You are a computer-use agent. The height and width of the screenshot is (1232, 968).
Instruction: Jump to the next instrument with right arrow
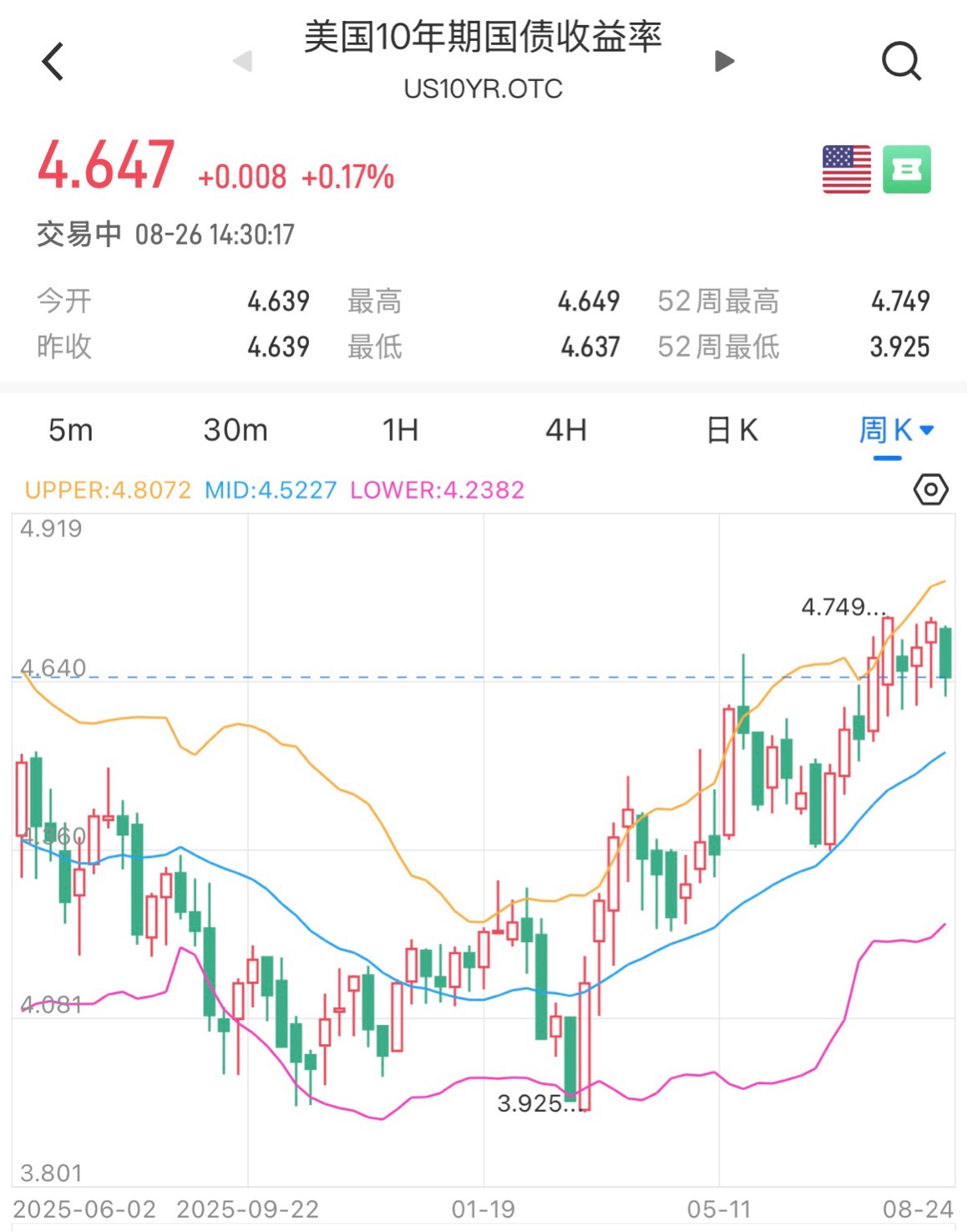[x=725, y=61]
